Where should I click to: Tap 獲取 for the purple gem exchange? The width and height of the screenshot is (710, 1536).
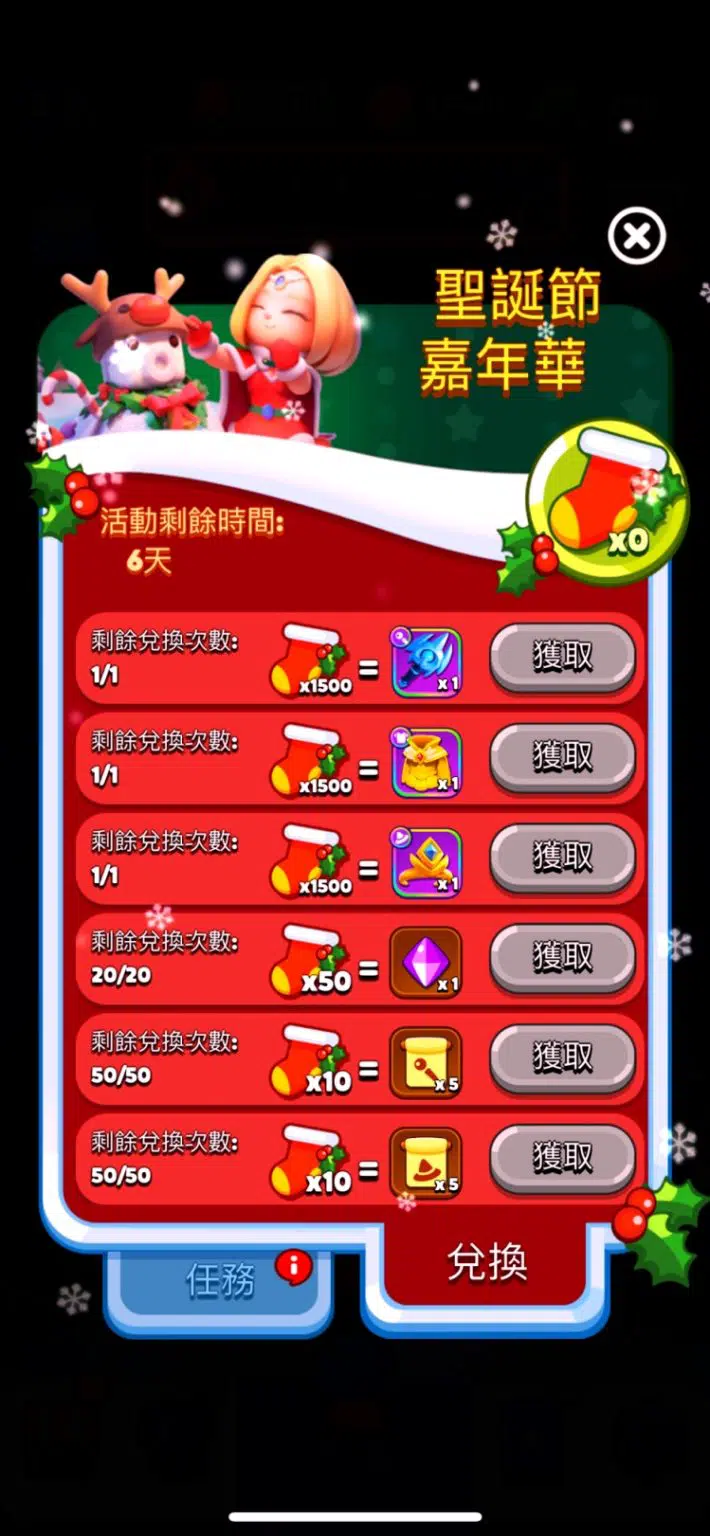click(562, 957)
